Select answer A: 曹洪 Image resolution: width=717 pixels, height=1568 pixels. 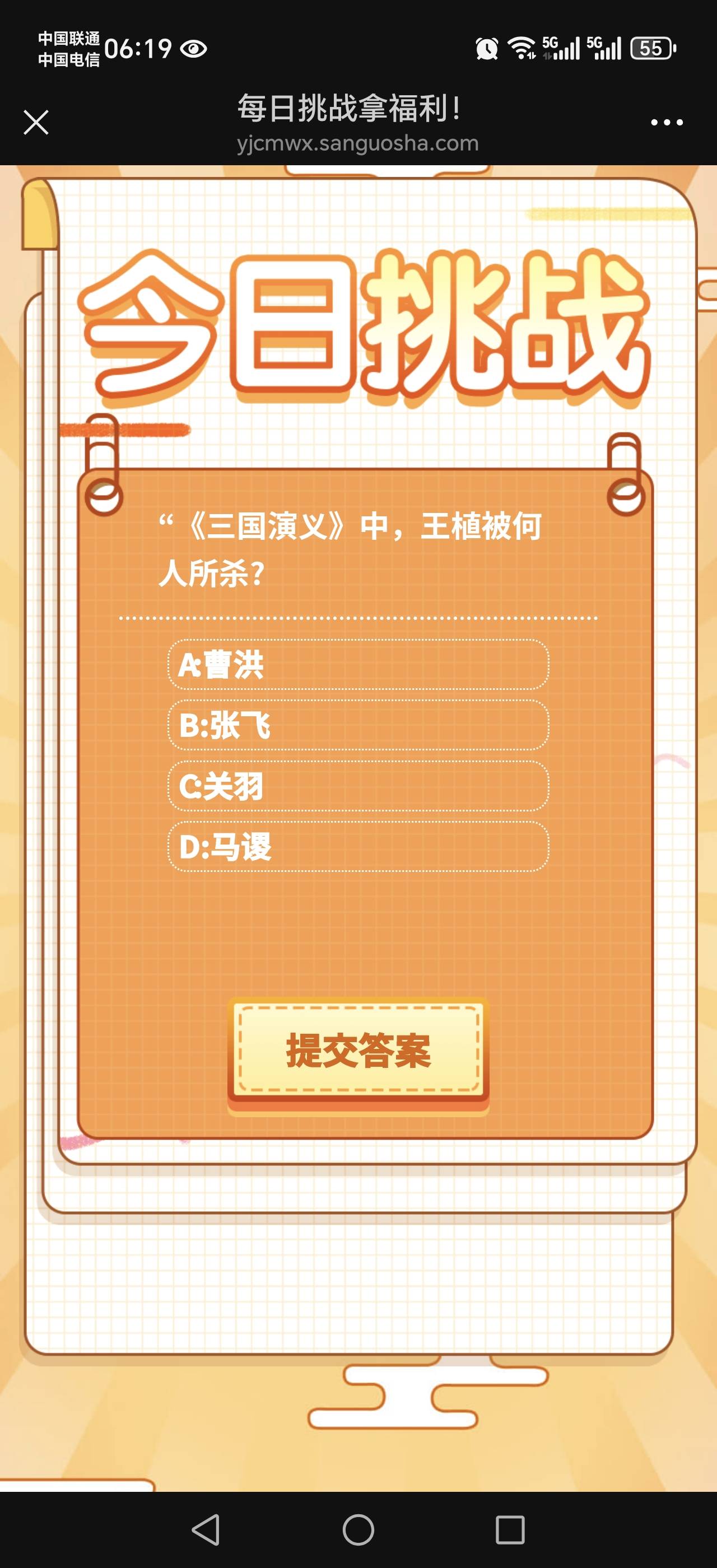coord(358,664)
